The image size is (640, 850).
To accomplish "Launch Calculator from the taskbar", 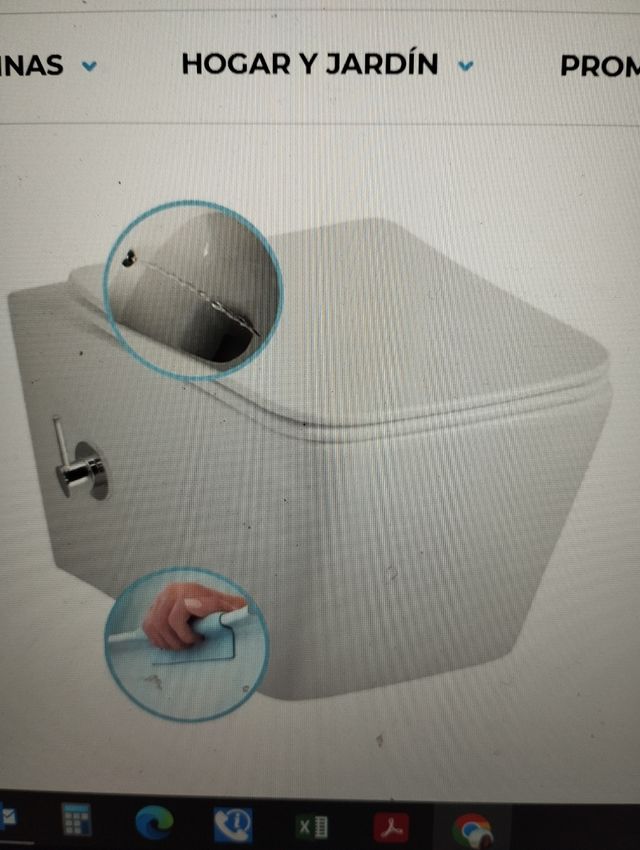I will pos(78,822).
